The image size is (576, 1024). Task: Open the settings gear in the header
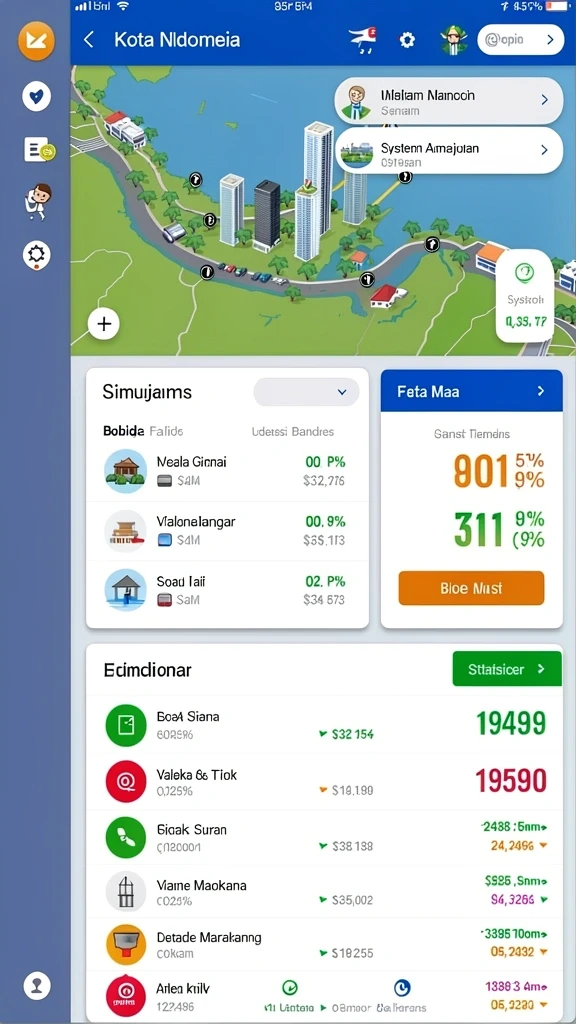407,40
